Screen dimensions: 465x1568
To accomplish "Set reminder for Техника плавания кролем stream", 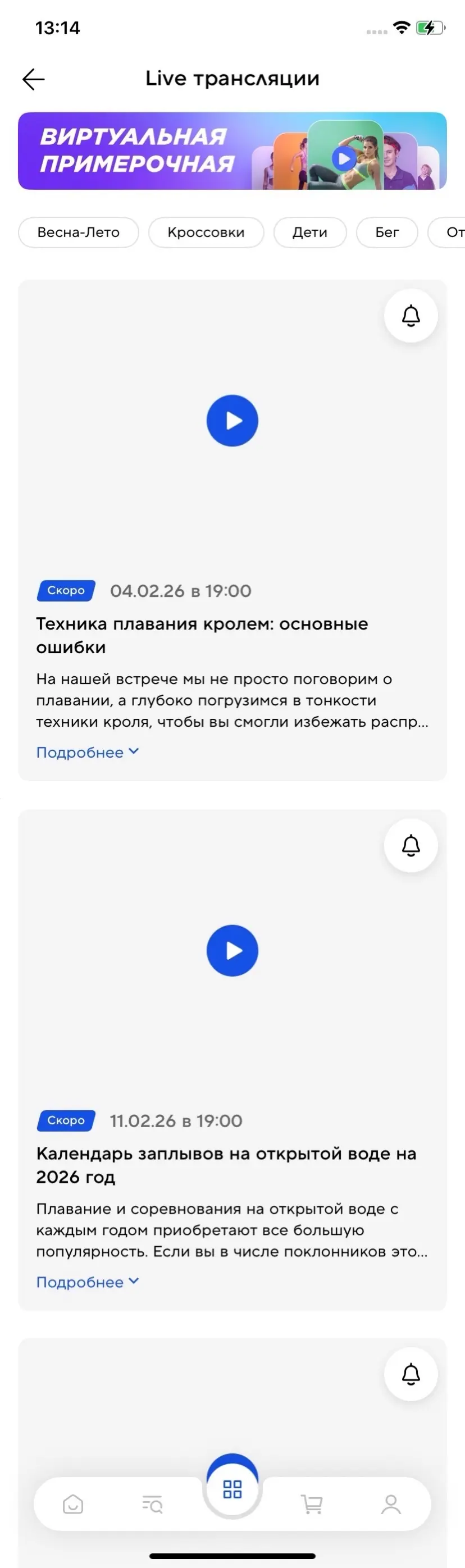I will pyautogui.click(x=411, y=316).
